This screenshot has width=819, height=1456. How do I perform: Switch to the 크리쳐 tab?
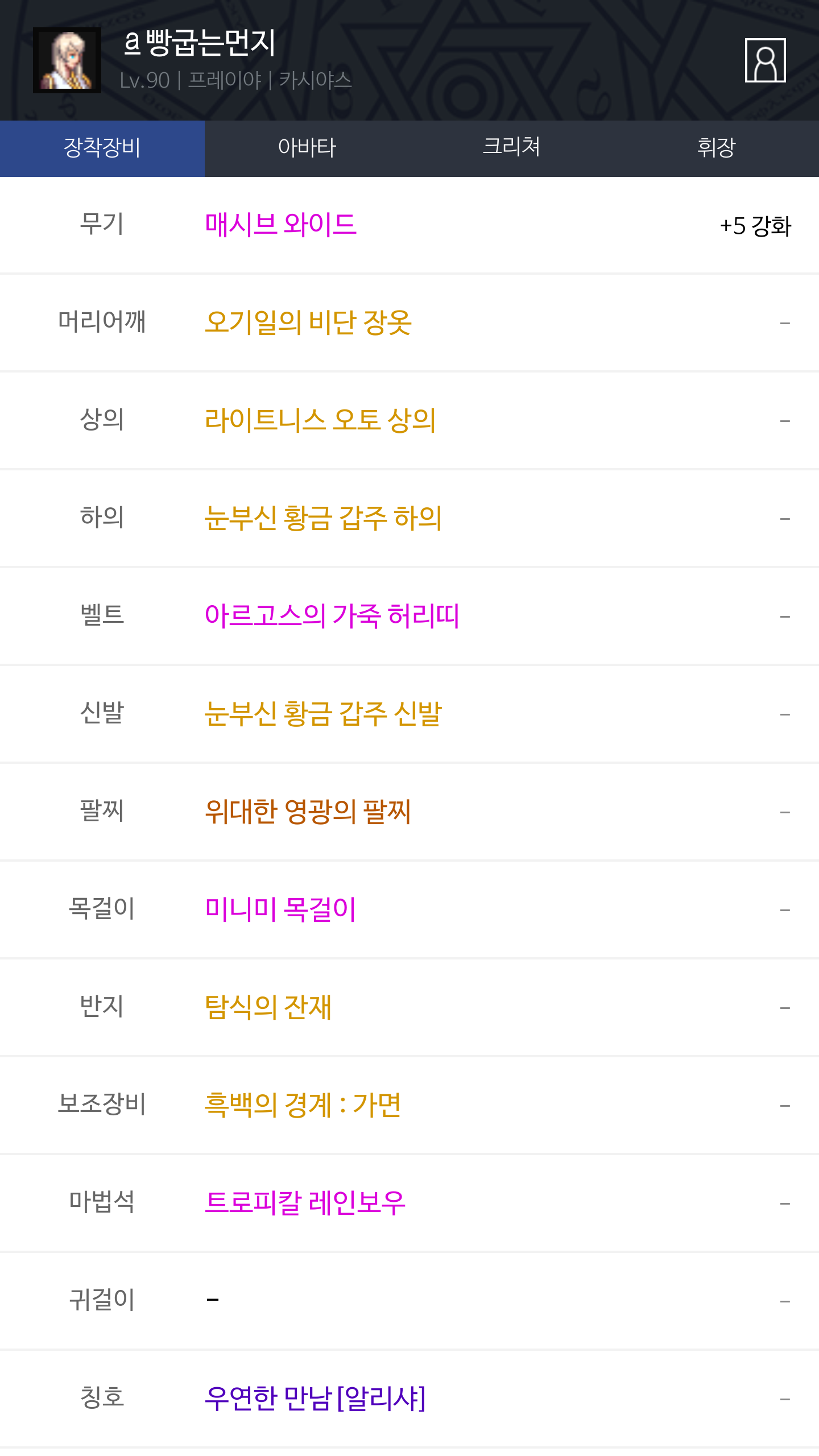click(x=512, y=148)
